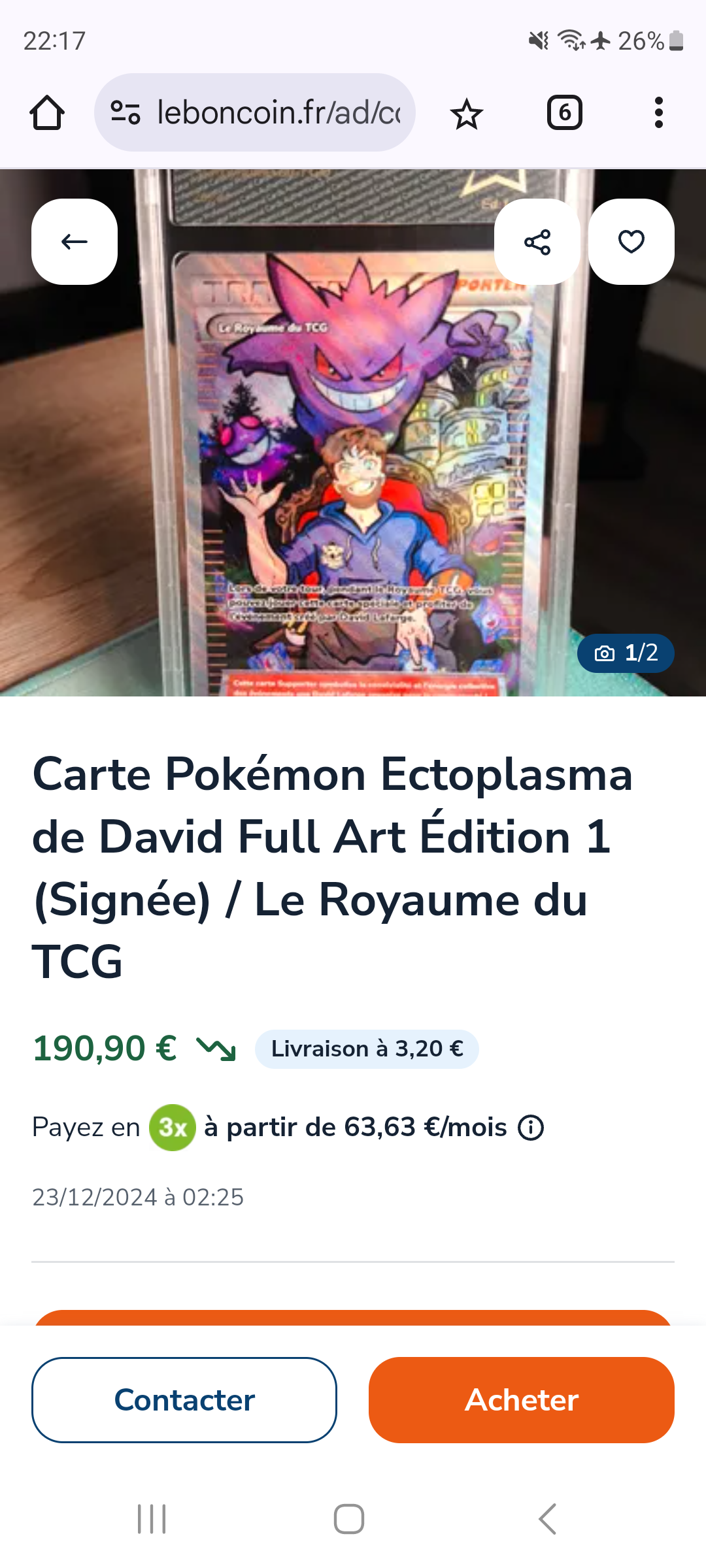
Task: Tap the leboncoin.fr address bar
Action: (255, 112)
